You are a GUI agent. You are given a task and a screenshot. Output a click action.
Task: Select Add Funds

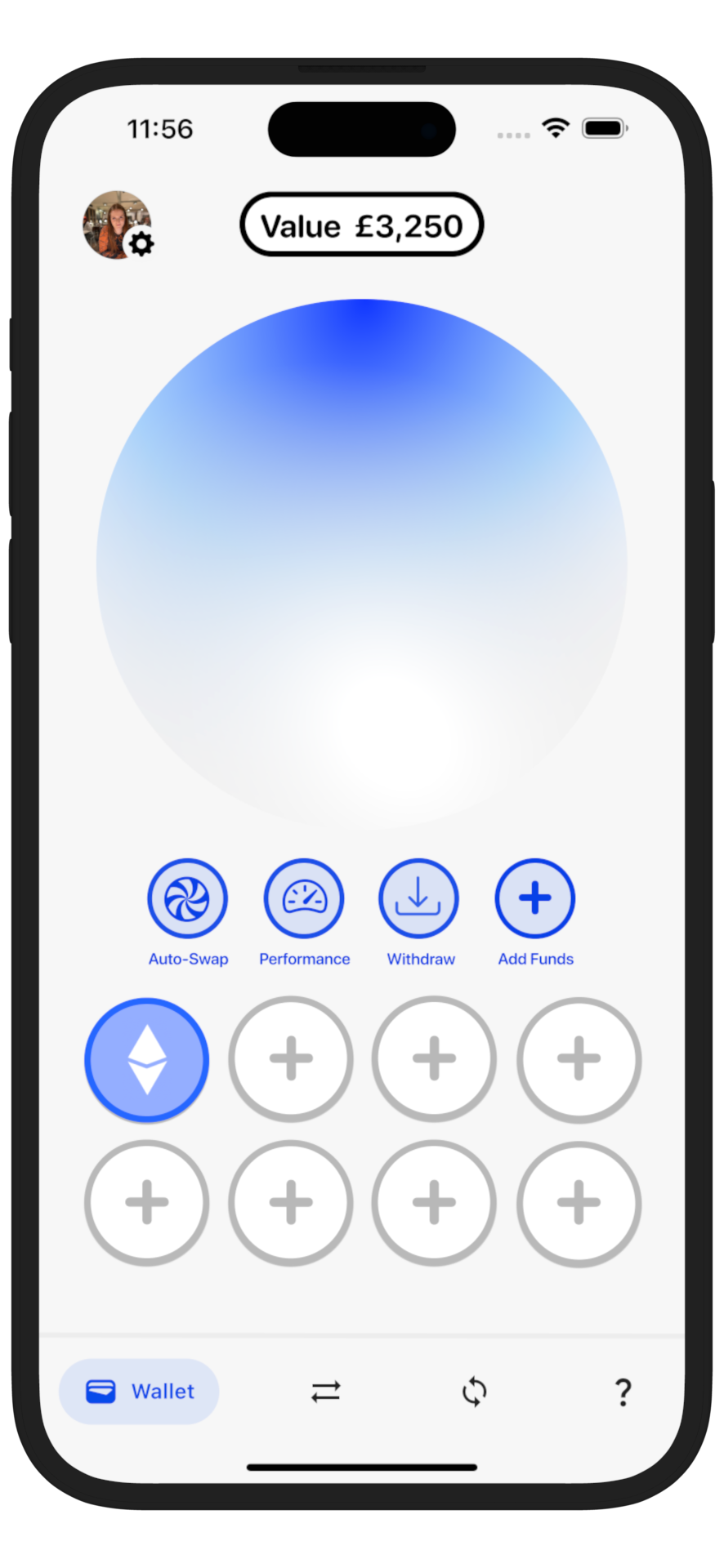535,898
